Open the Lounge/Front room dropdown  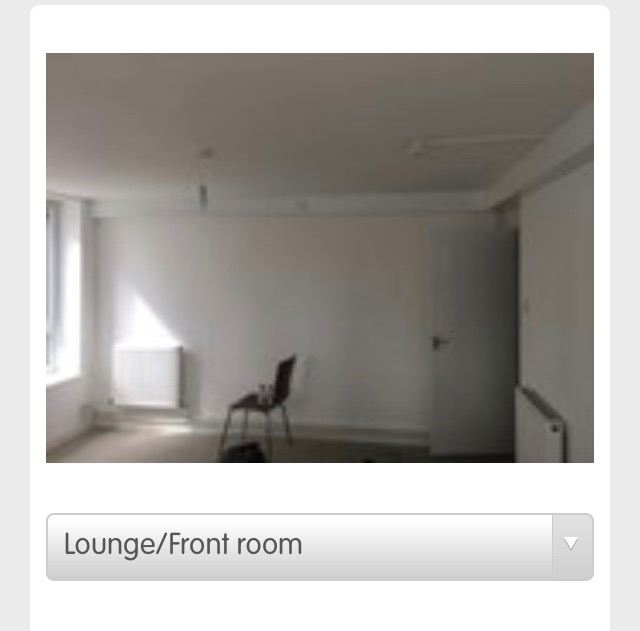coord(320,546)
